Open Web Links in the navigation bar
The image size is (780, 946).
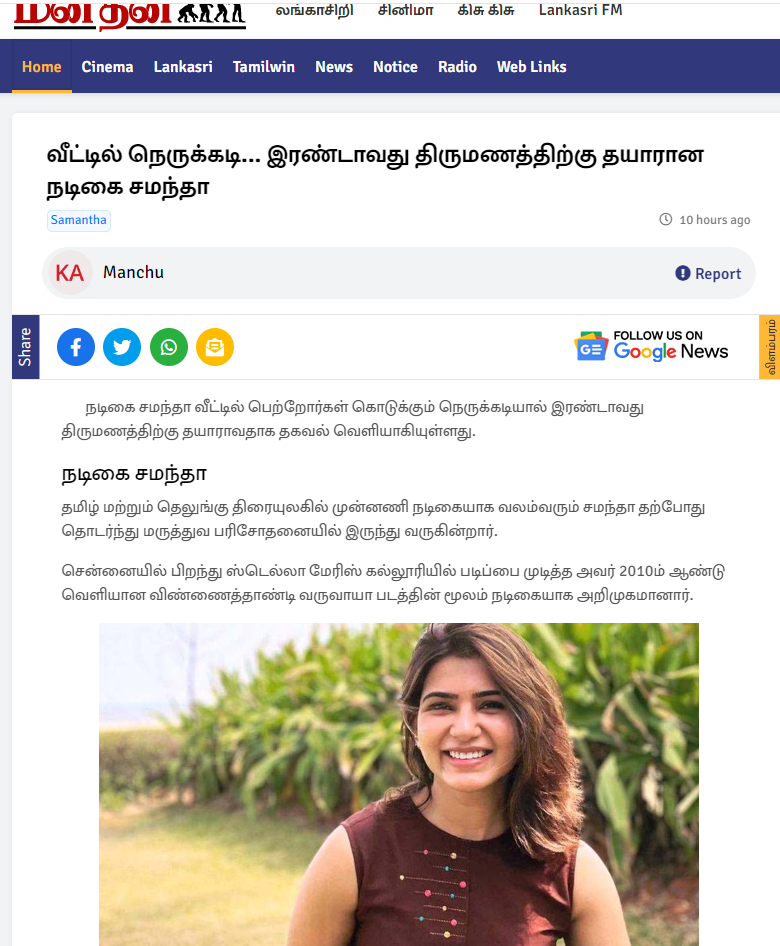coord(532,67)
